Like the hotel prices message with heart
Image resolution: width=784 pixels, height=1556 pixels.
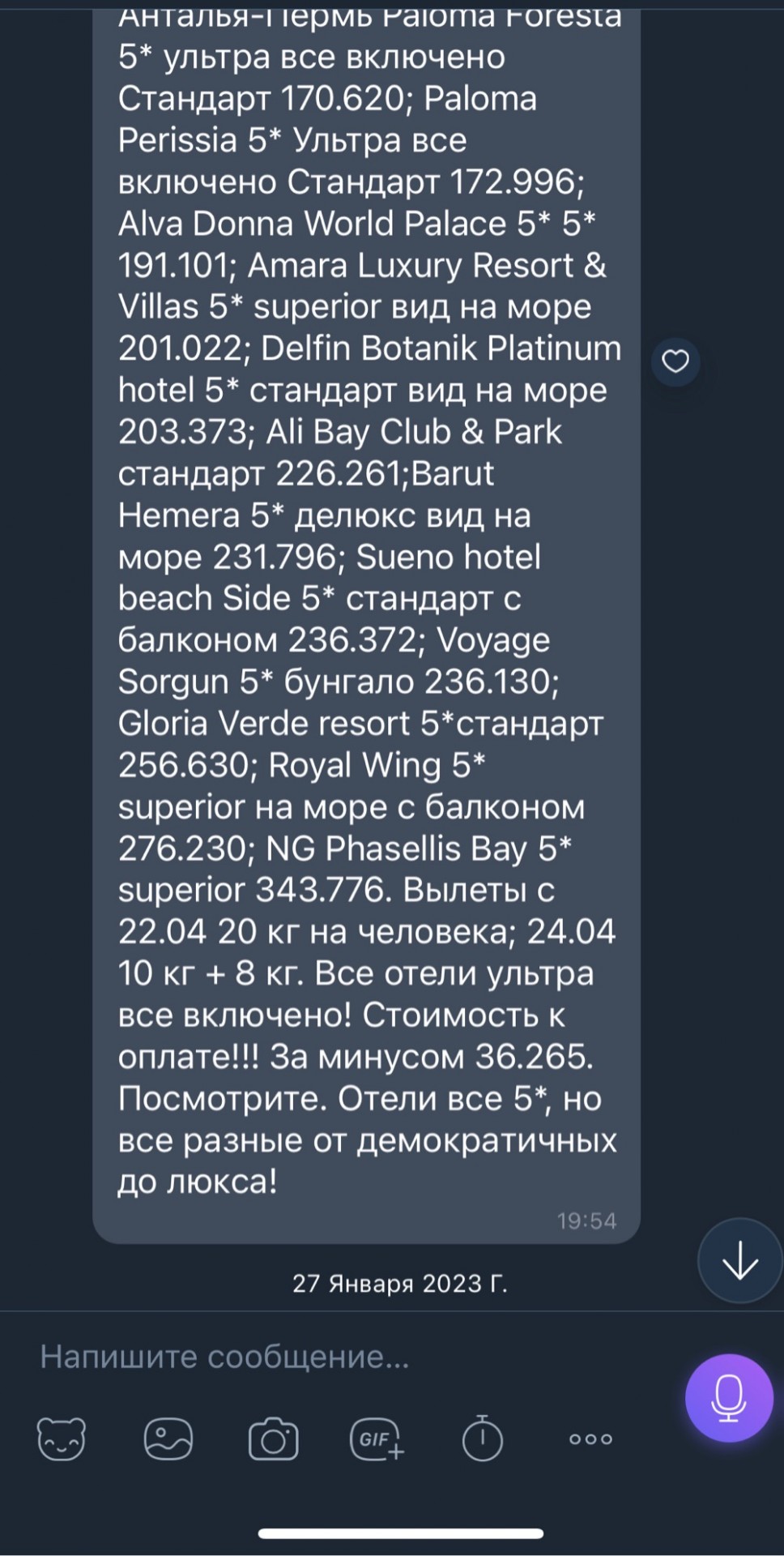coord(675,361)
